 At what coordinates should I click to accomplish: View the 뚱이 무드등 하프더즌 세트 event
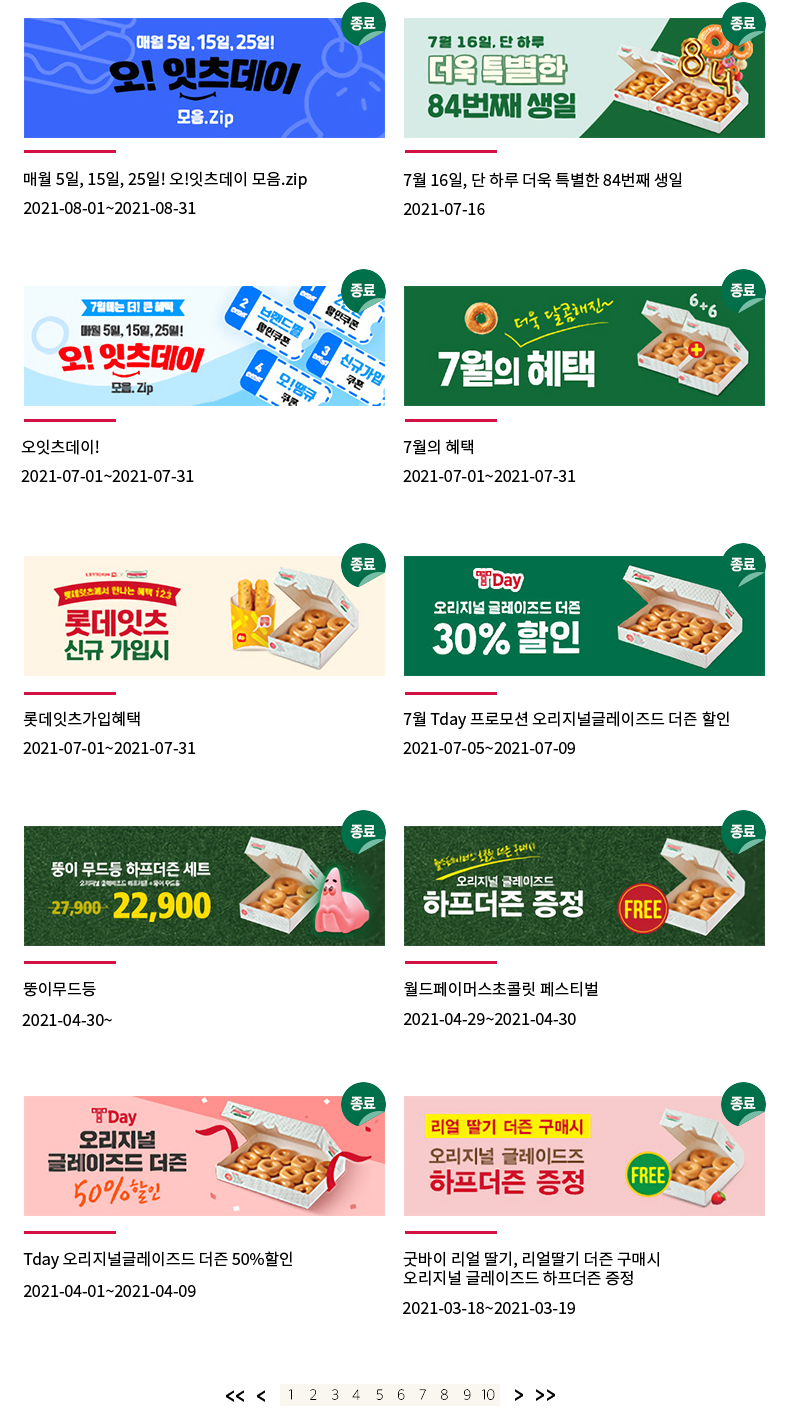tap(204, 886)
